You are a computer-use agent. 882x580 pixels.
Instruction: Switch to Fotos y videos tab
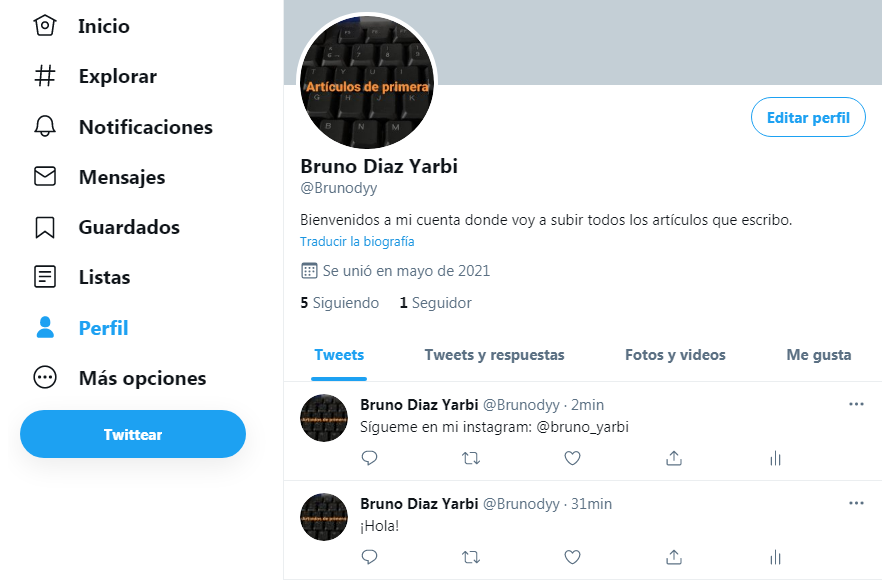[675, 355]
